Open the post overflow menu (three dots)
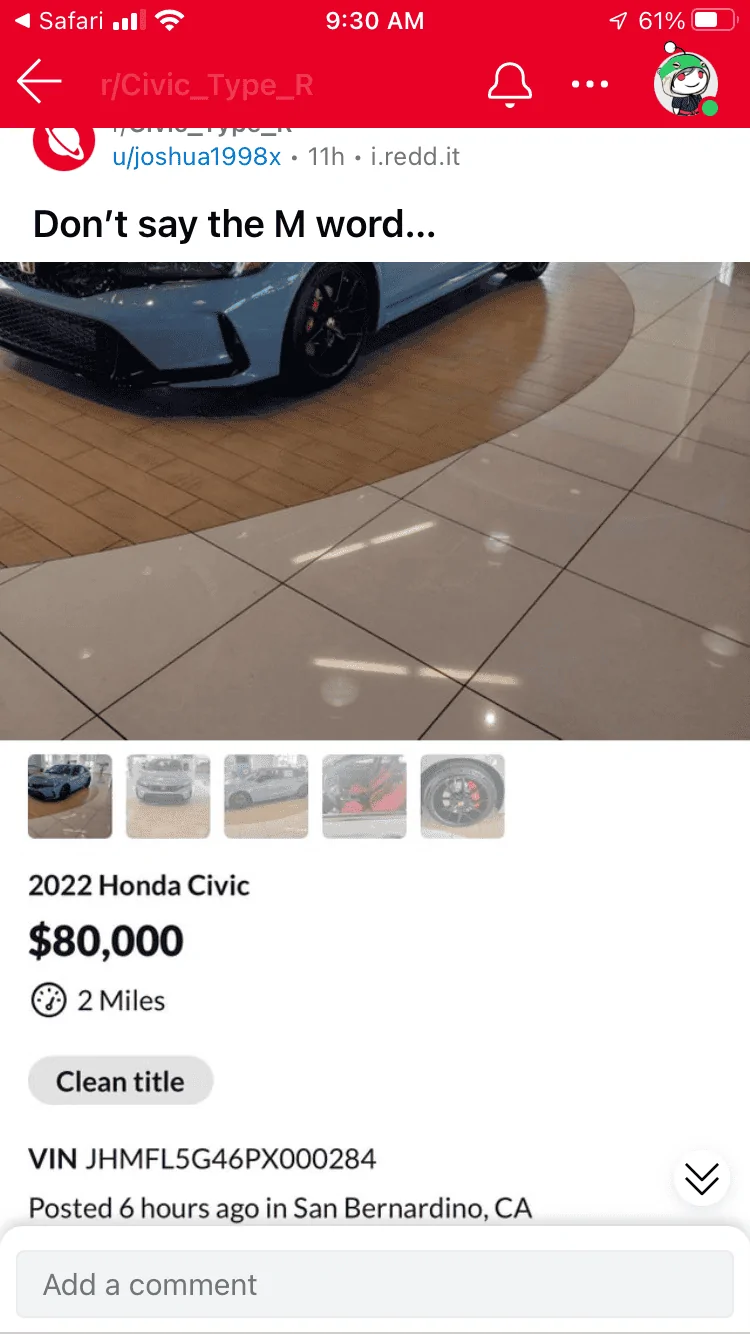 pyautogui.click(x=589, y=84)
